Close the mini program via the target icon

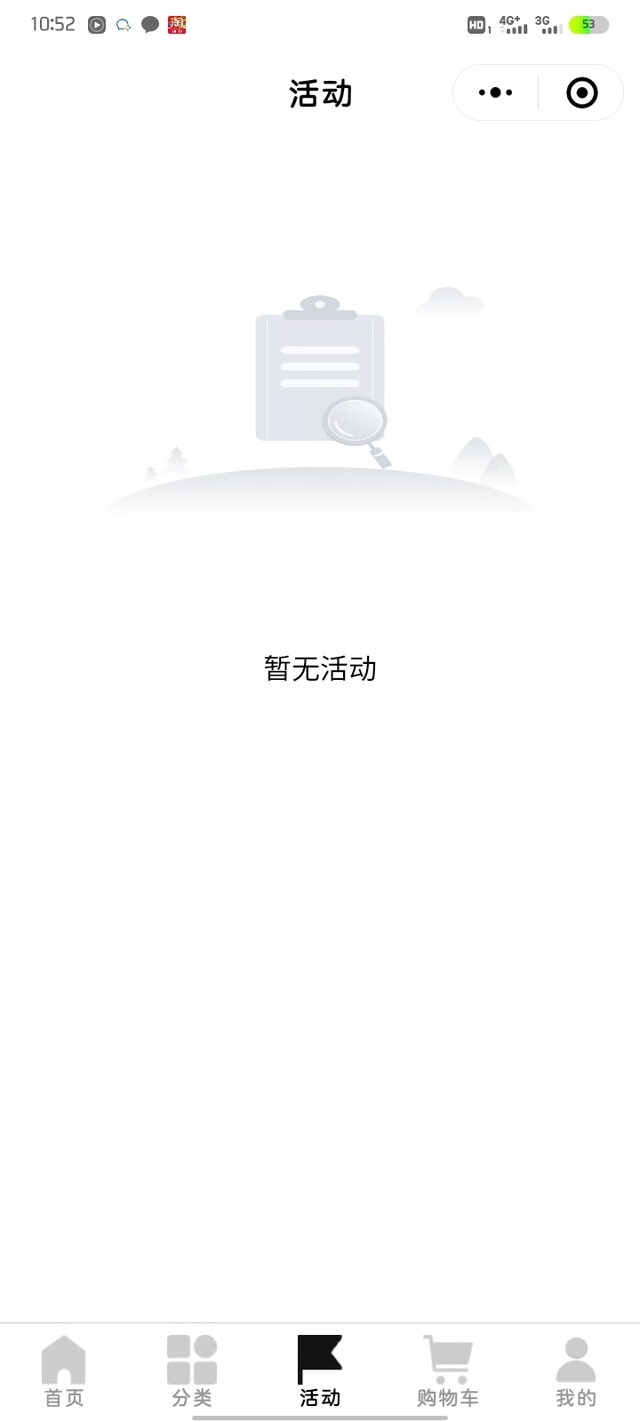581,93
